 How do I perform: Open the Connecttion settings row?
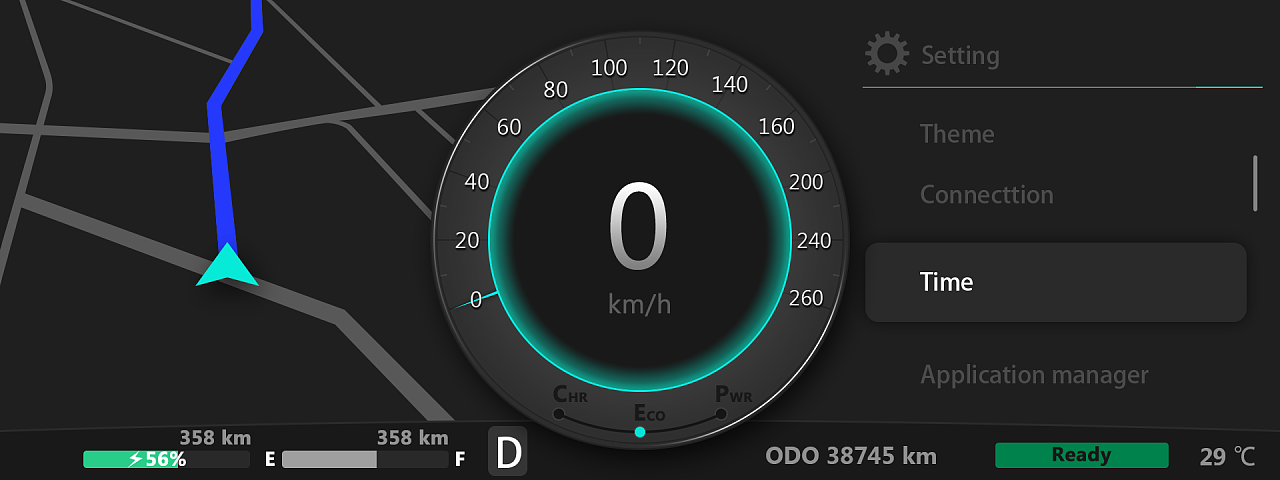coord(986,194)
